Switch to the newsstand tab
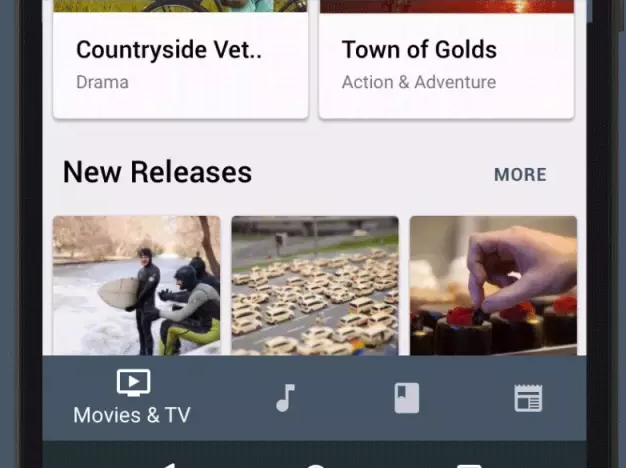The image size is (626, 468). (x=528, y=398)
